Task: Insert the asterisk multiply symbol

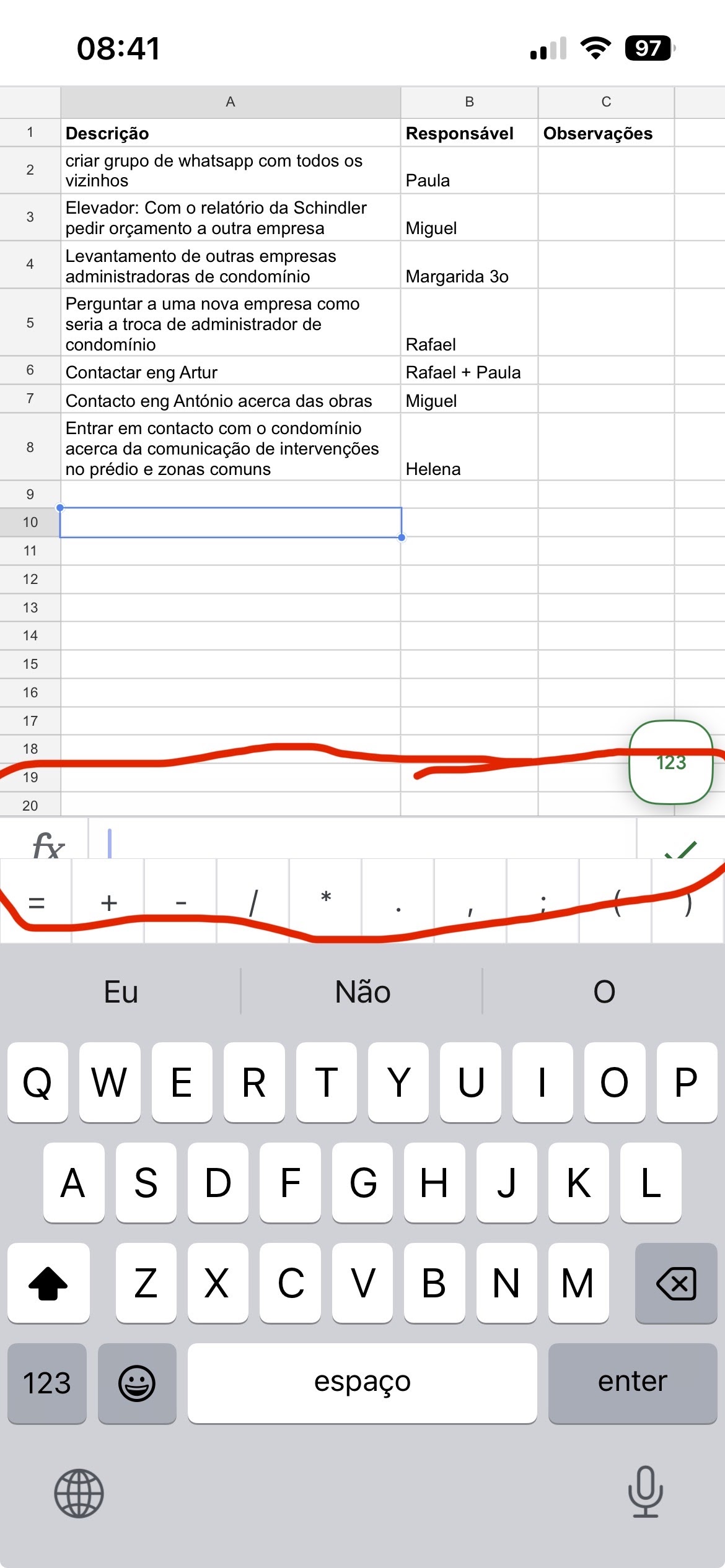Action: (x=326, y=902)
